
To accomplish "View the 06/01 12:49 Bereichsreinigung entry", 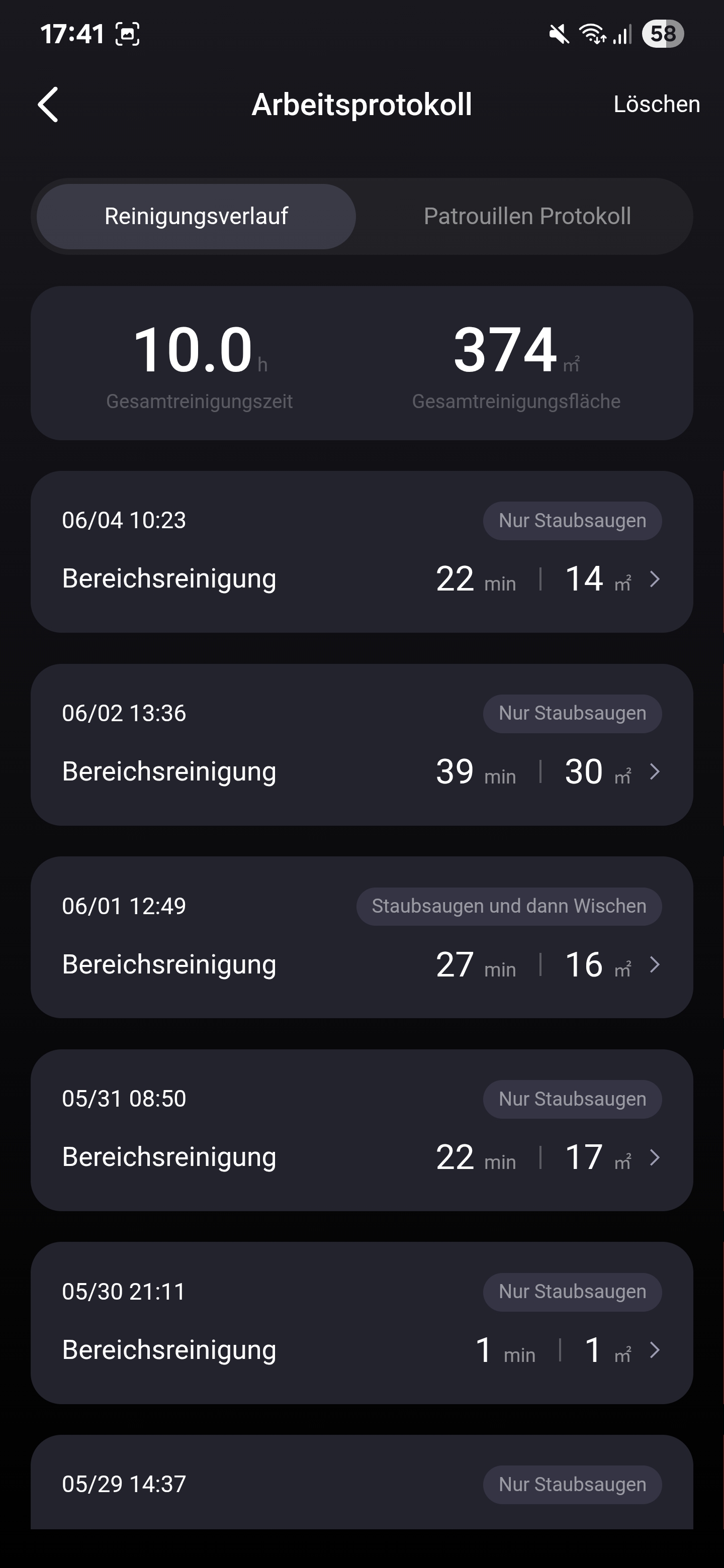I will click(361, 937).
